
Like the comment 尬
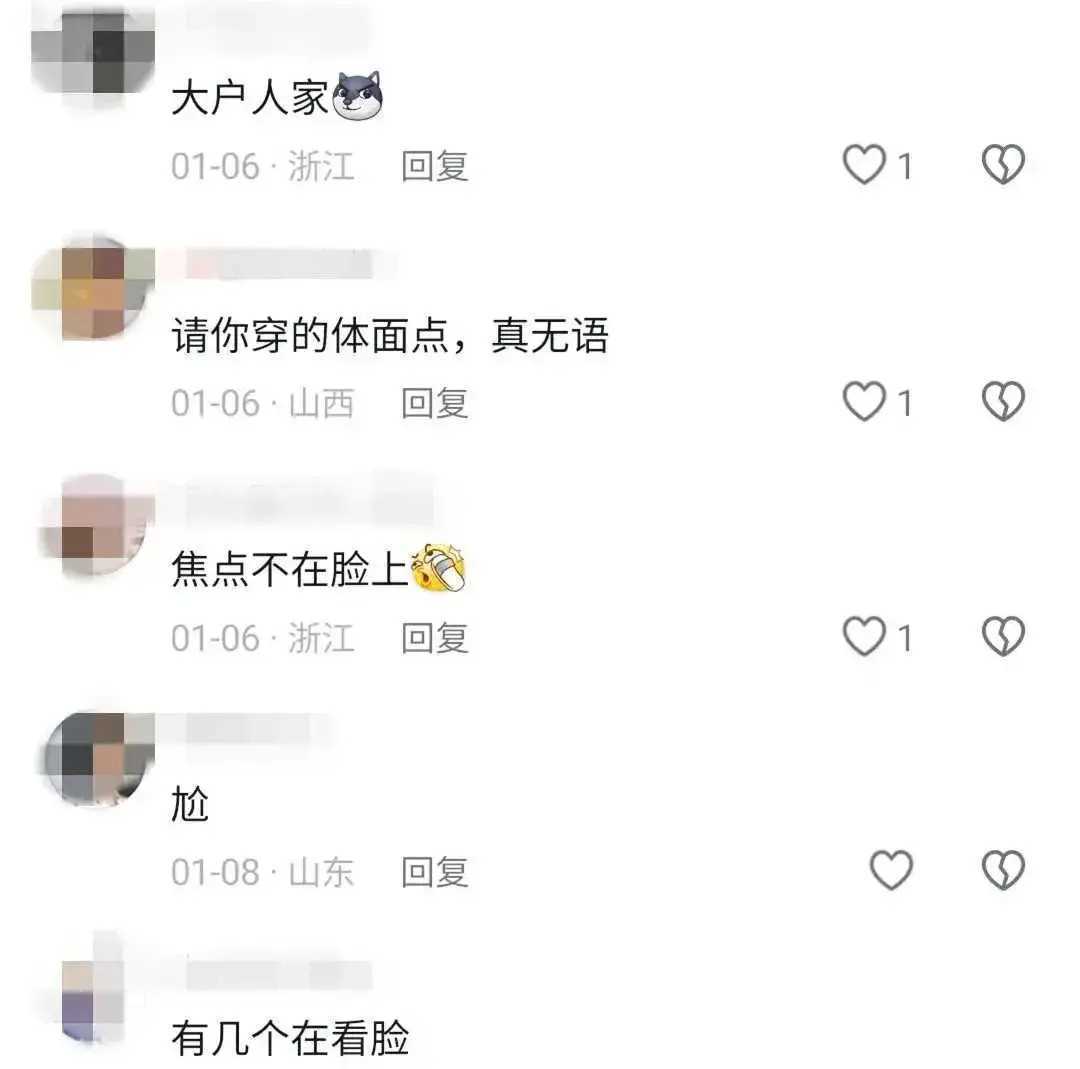pyautogui.click(x=891, y=871)
